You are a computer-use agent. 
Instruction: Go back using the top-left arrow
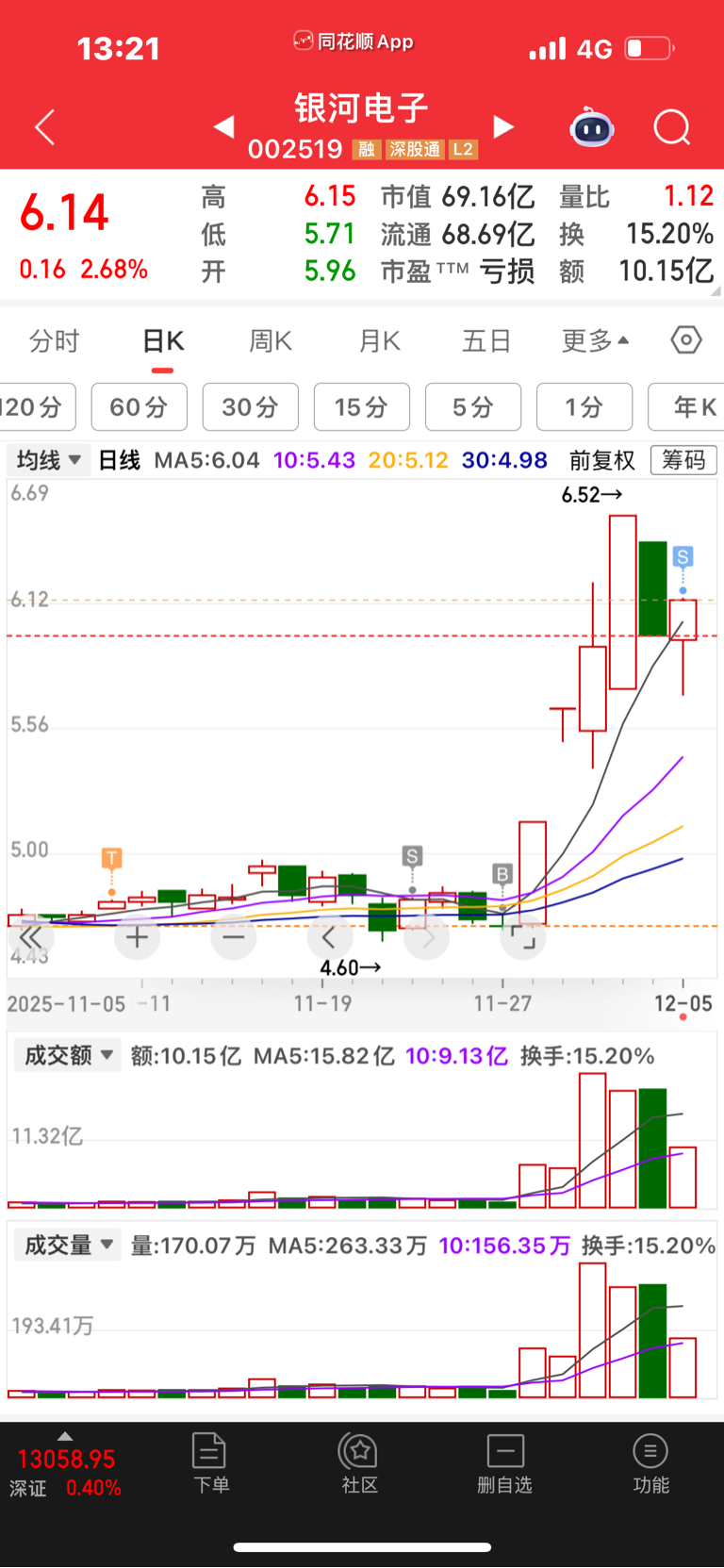pyautogui.click(x=44, y=127)
